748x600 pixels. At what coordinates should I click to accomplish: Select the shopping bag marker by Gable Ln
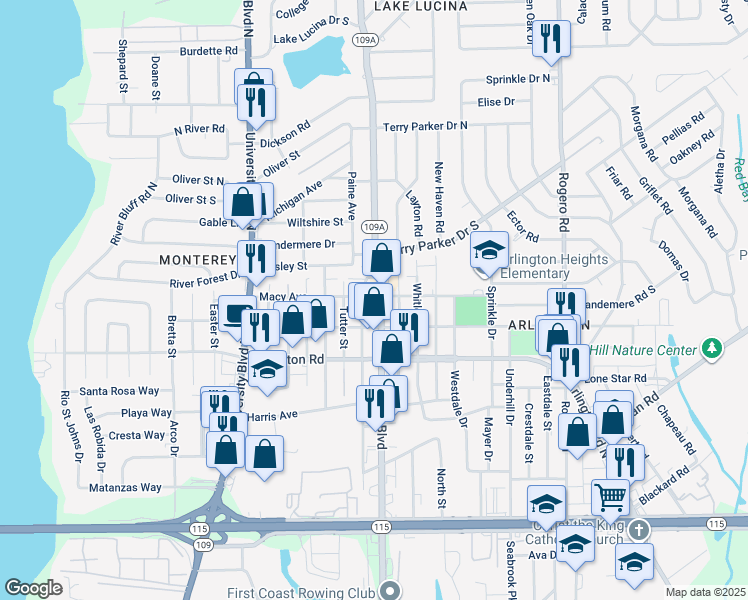242,201
